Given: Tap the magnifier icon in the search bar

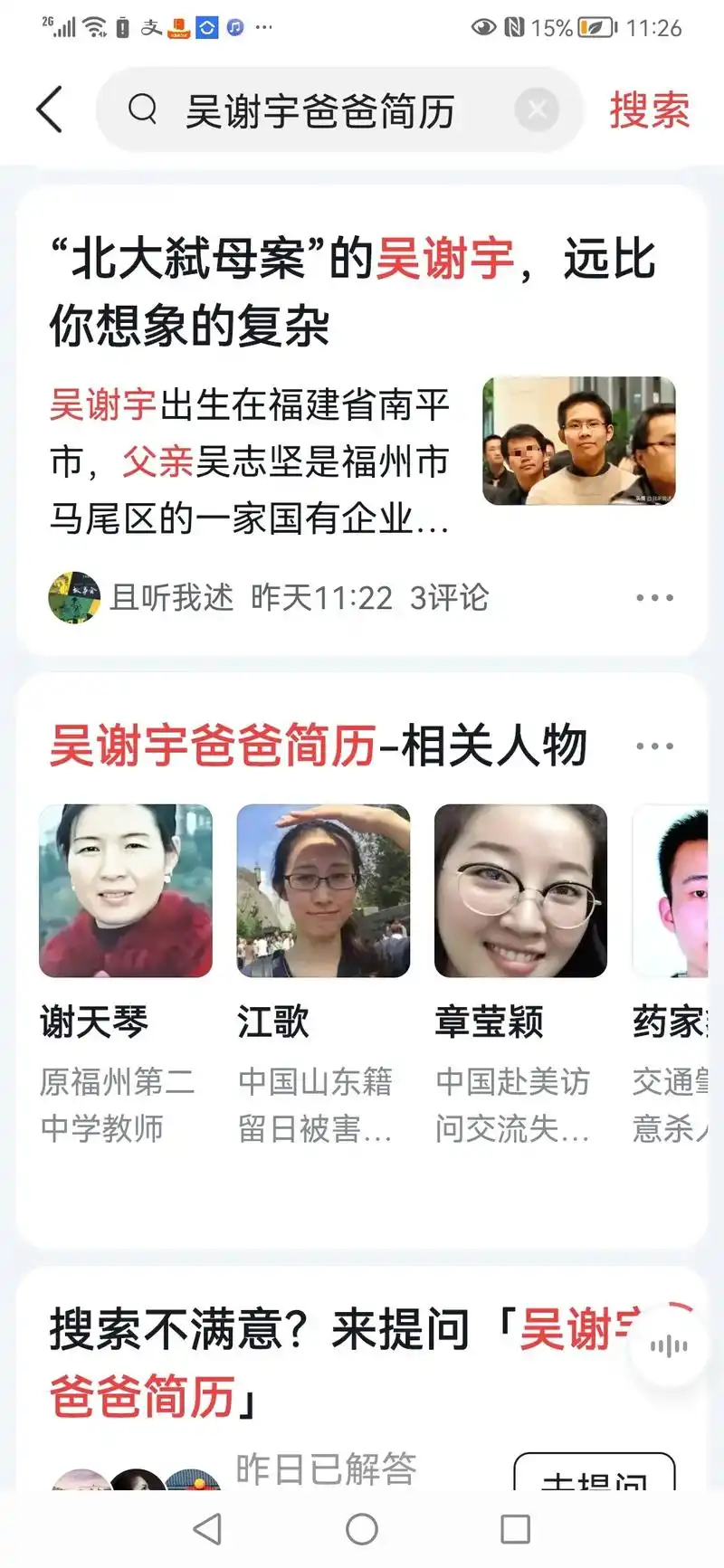Looking at the screenshot, I should point(142,109).
